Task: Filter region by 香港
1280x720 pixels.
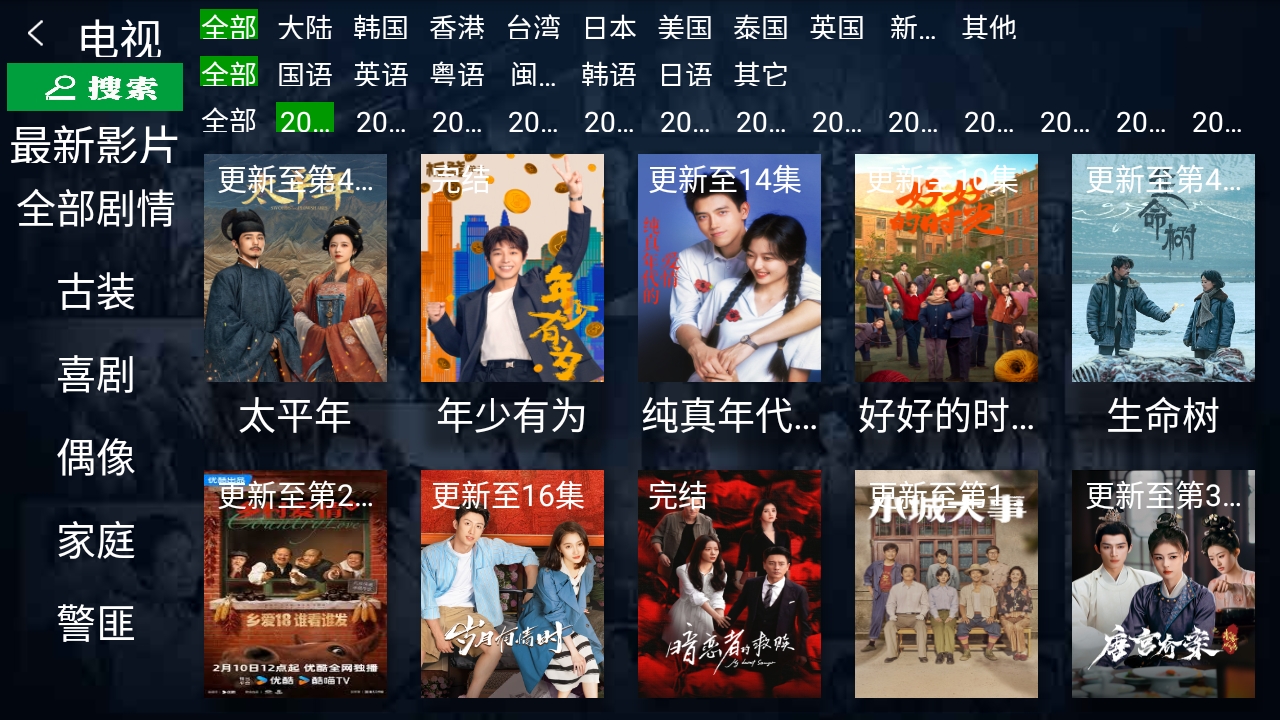Action: coord(457,28)
